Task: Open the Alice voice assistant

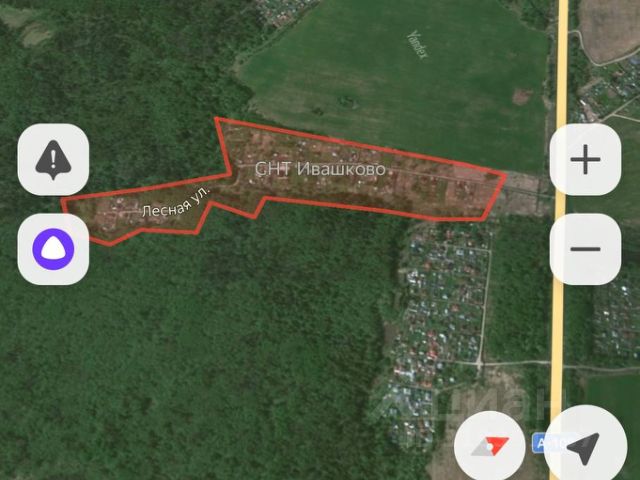Action: point(53,249)
